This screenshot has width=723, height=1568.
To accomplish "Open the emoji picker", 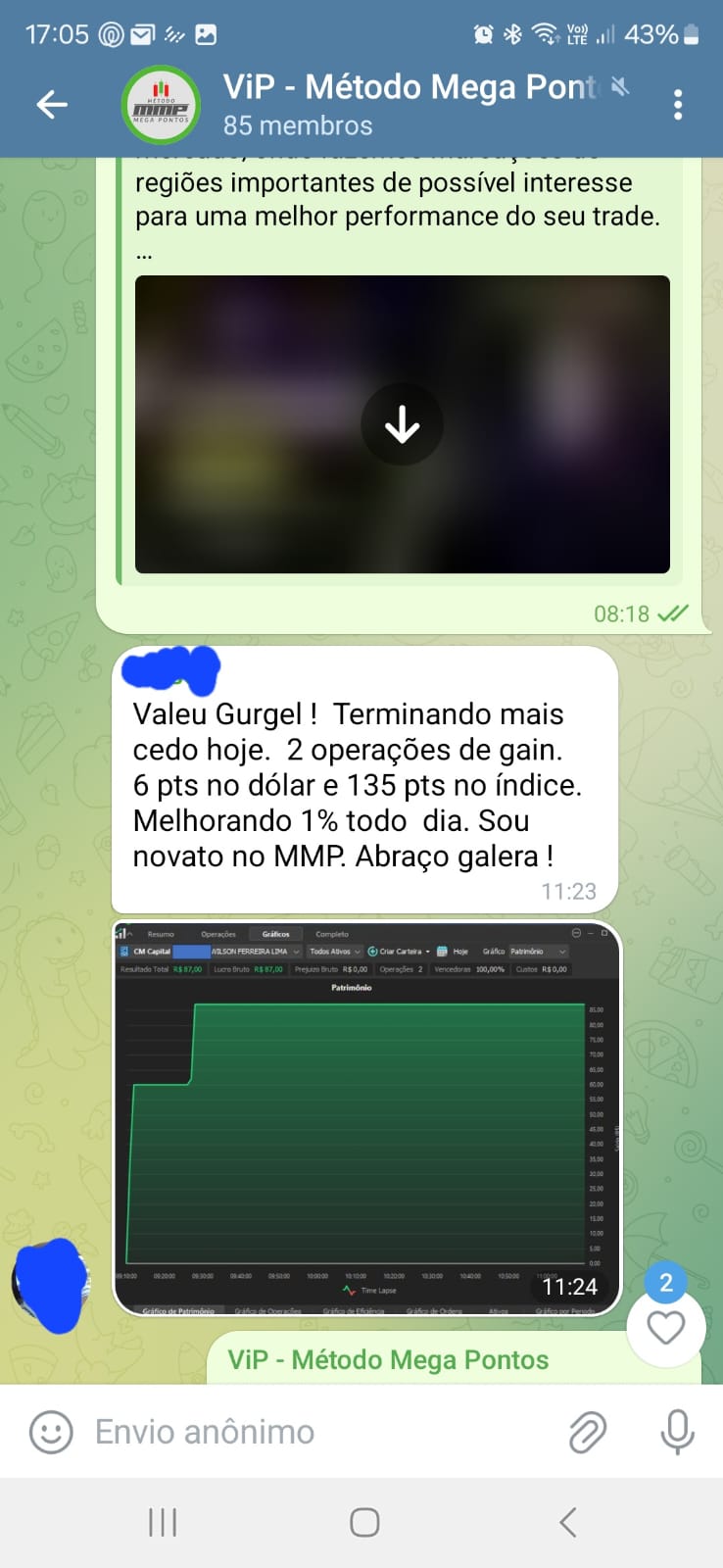I will pyautogui.click(x=51, y=1432).
